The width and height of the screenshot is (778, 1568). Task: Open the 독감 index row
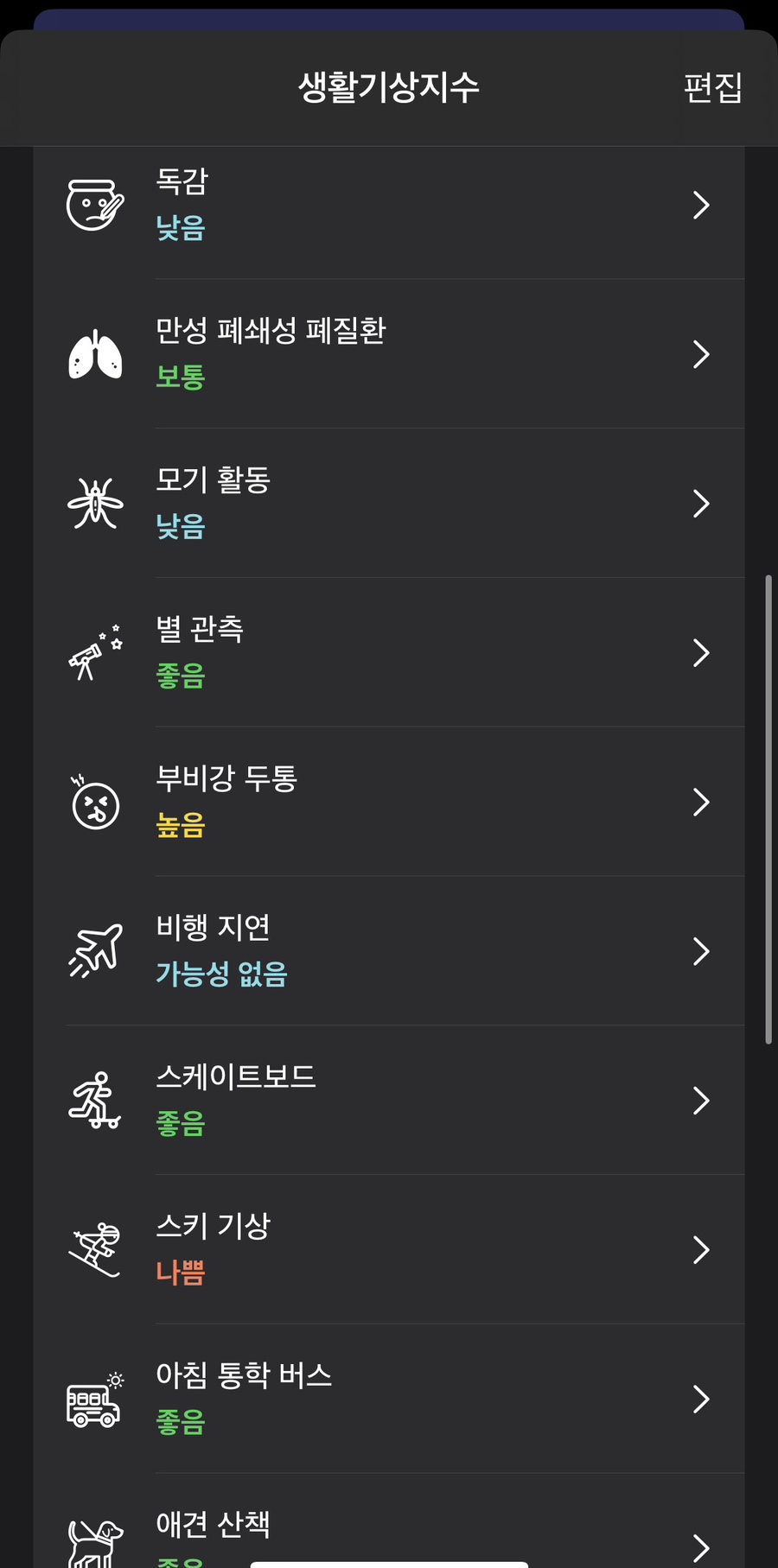[389, 205]
